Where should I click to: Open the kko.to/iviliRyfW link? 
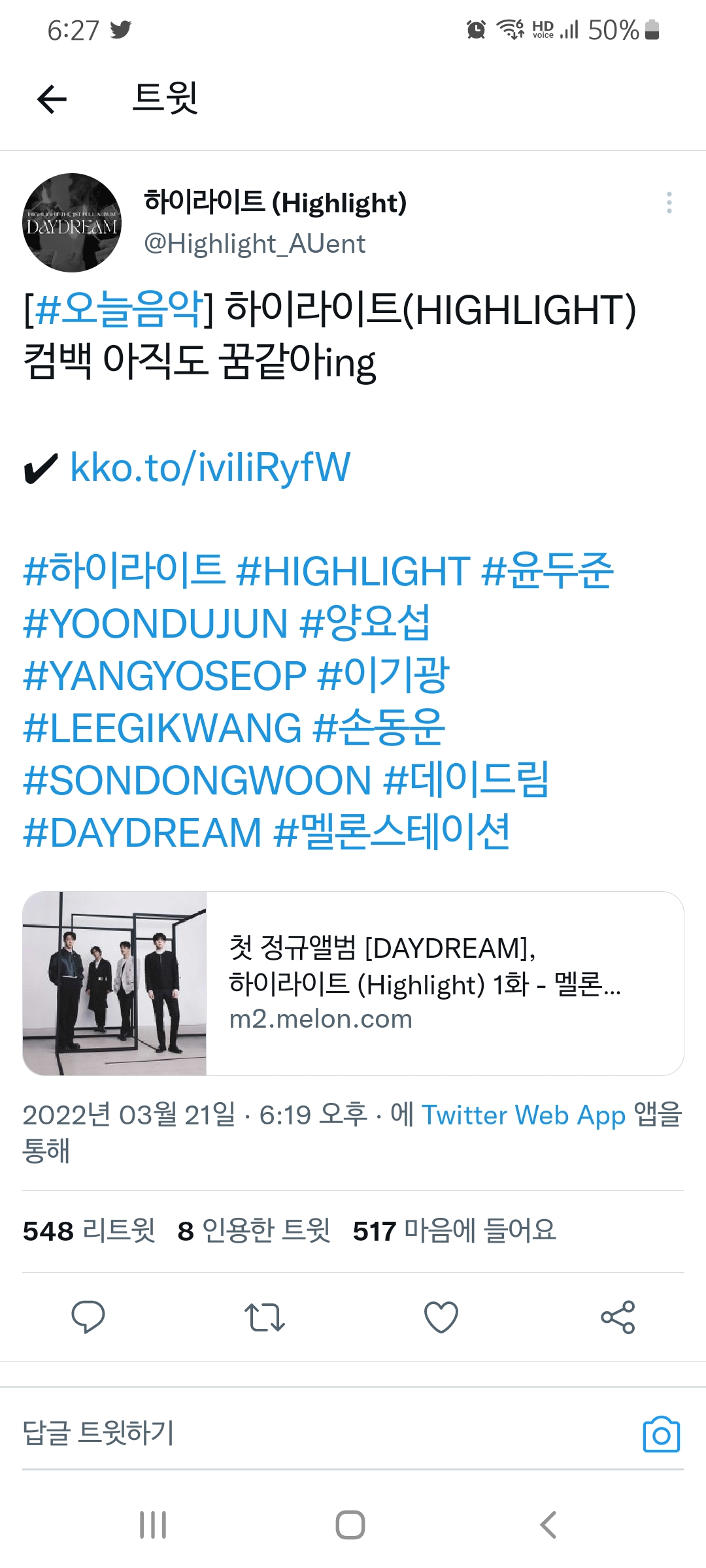coord(210,468)
